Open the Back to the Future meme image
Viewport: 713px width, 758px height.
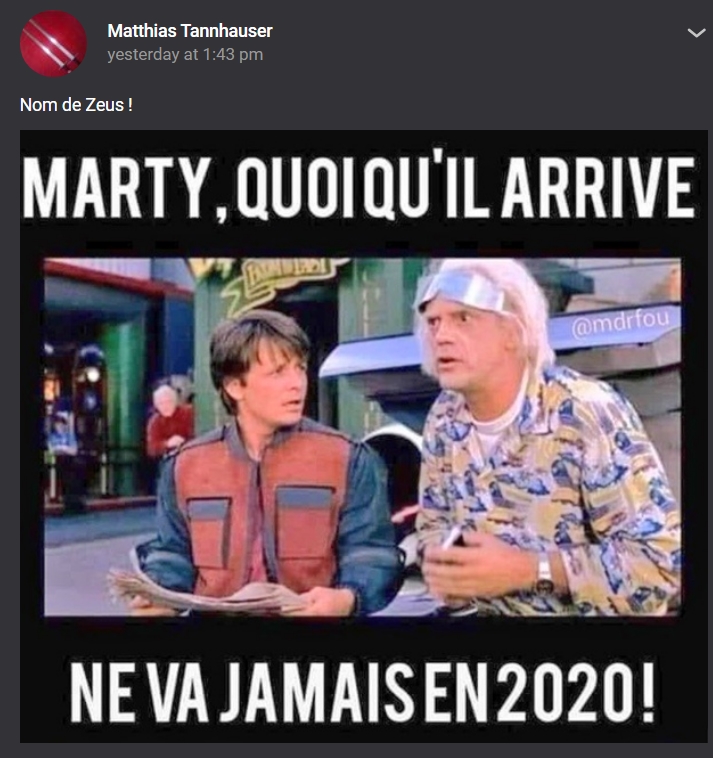364,437
